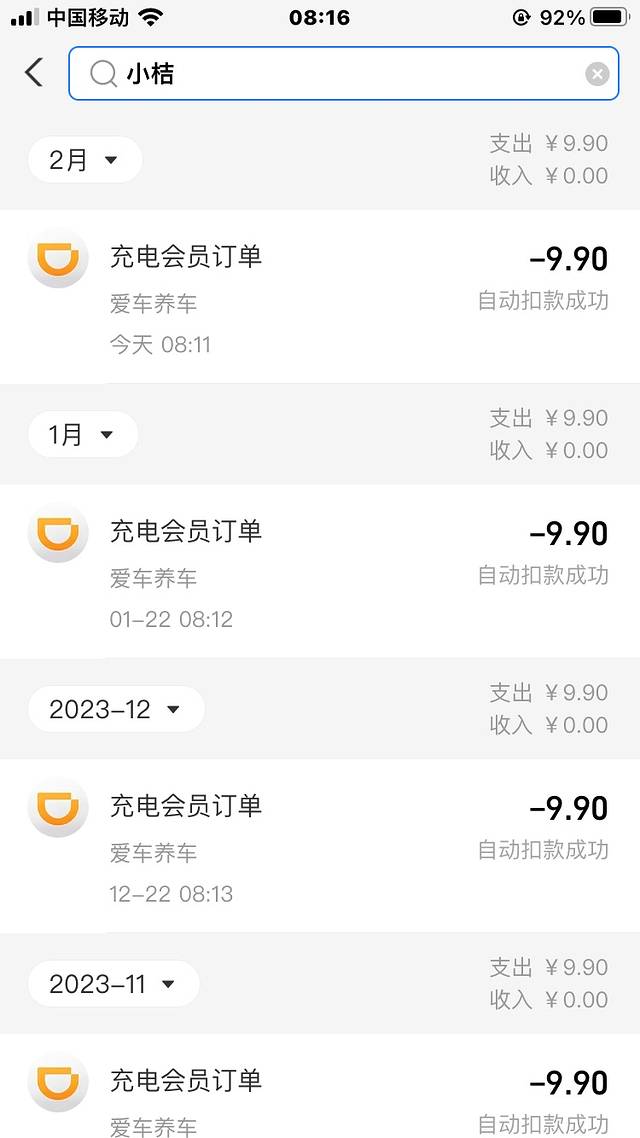The width and height of the screenshot is (640, 1138).
Task: View the 充电会员订单 dated 12-22 08:13
Action: coord(320,846)
